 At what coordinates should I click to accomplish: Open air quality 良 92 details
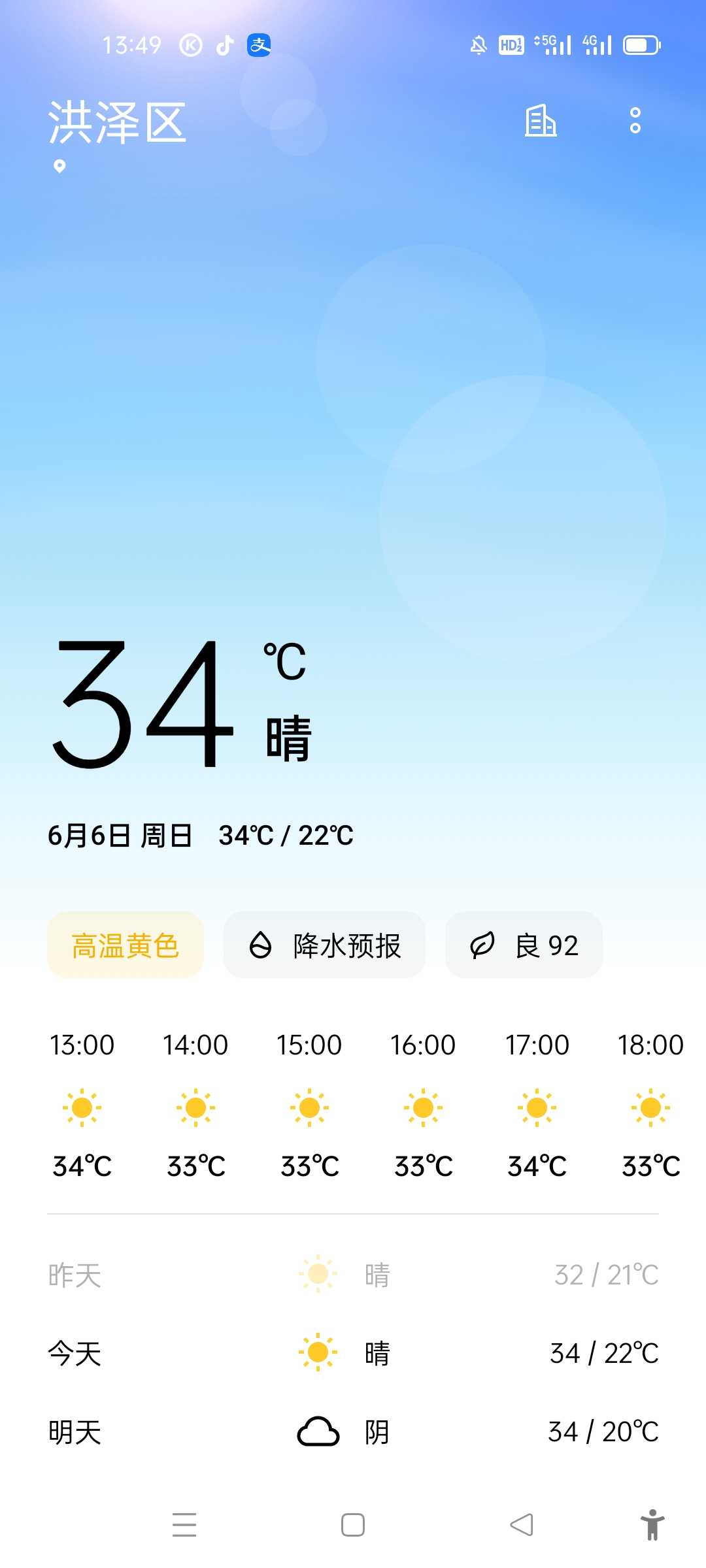524,945
